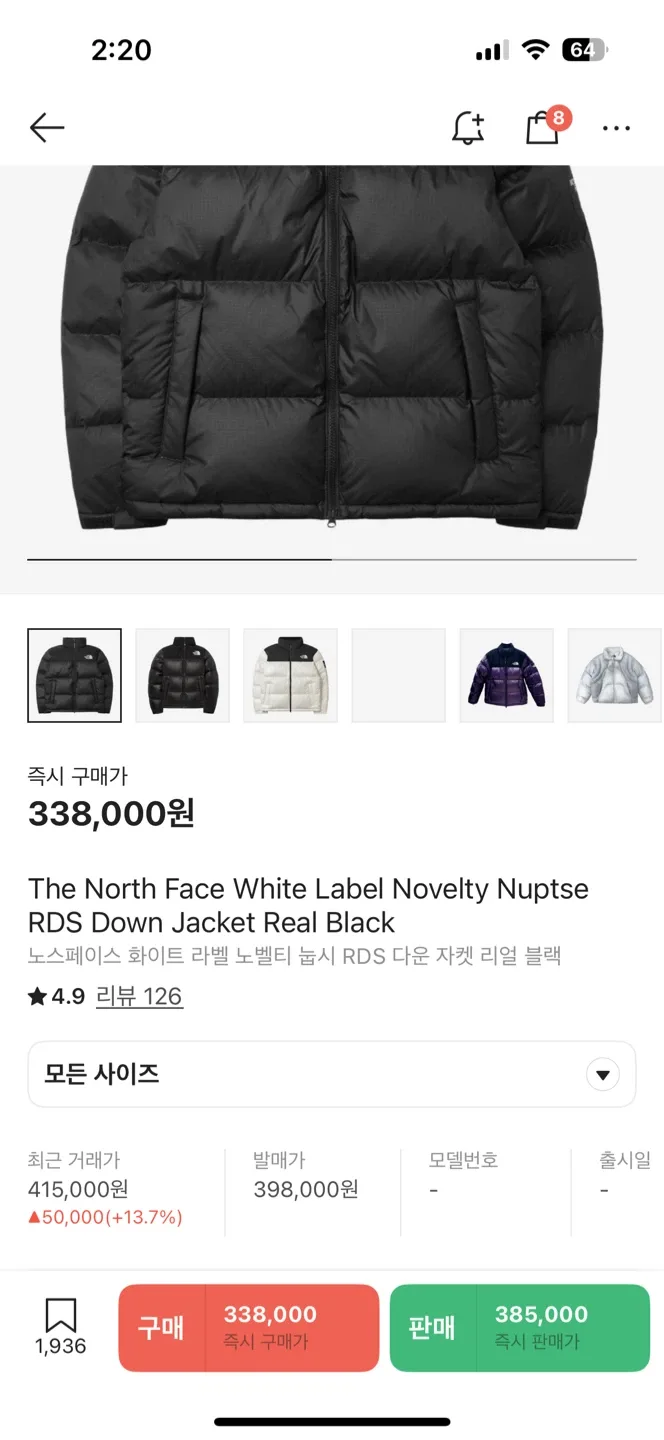Open the silver jacket thumbnail
This screenshot has height=1440, width=664.
pos(615,675)
